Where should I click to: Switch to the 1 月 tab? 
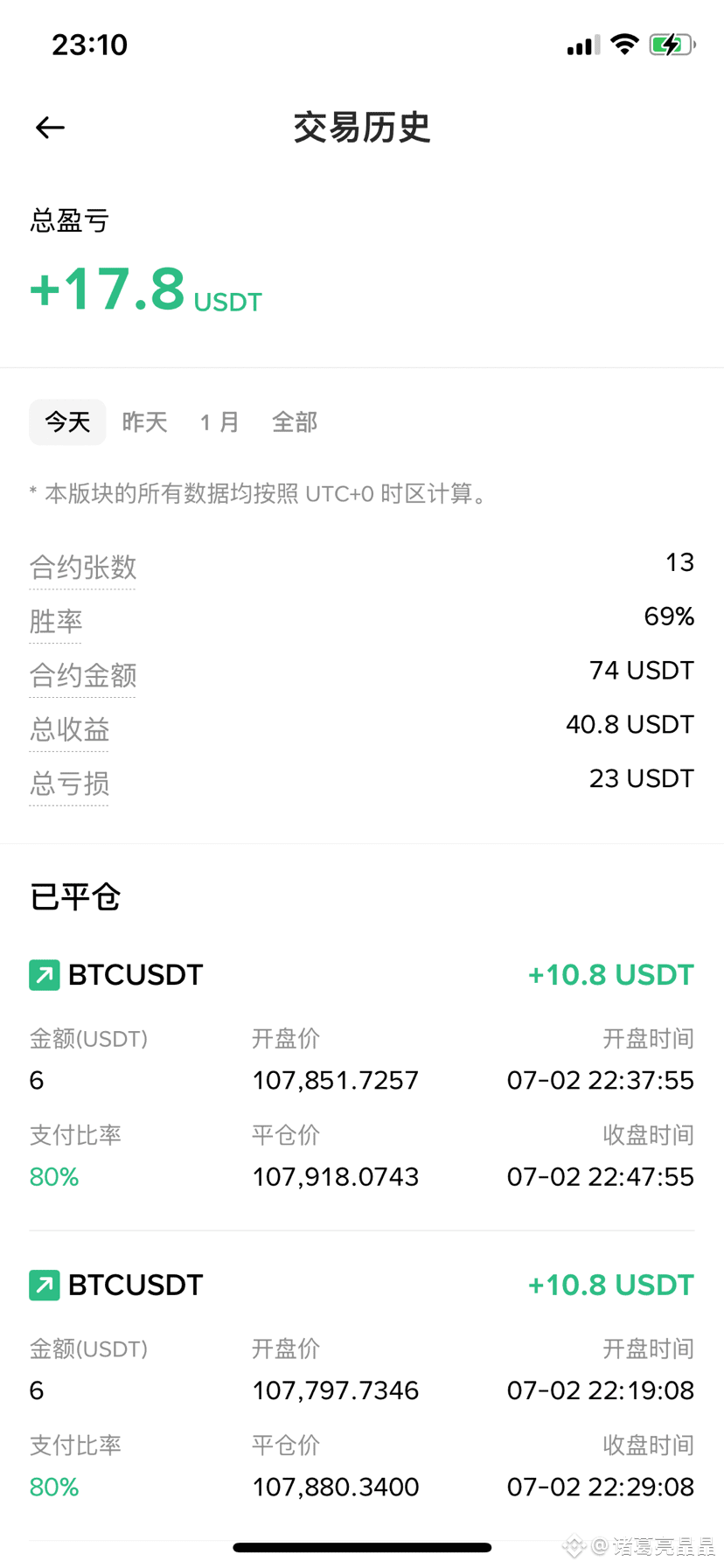219,422
